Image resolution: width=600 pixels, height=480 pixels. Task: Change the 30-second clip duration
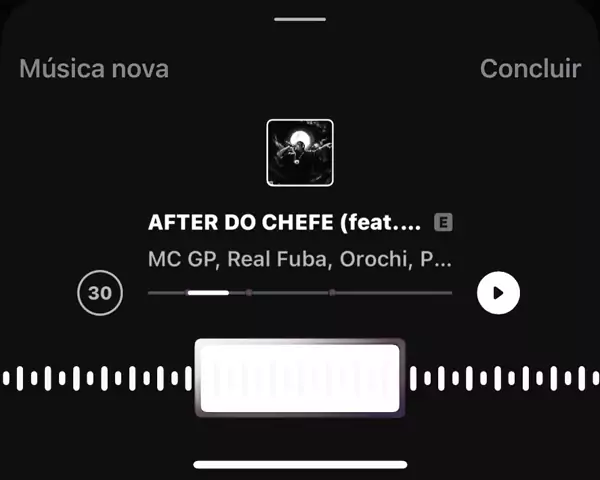pyautogui.click(x=100, y=293)
